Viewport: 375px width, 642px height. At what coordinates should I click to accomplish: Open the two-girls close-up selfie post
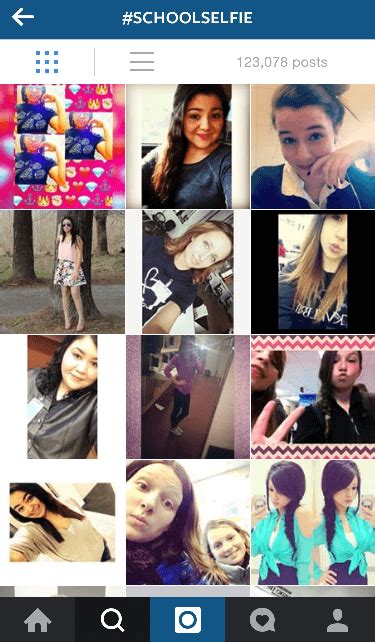click(188, 522)
